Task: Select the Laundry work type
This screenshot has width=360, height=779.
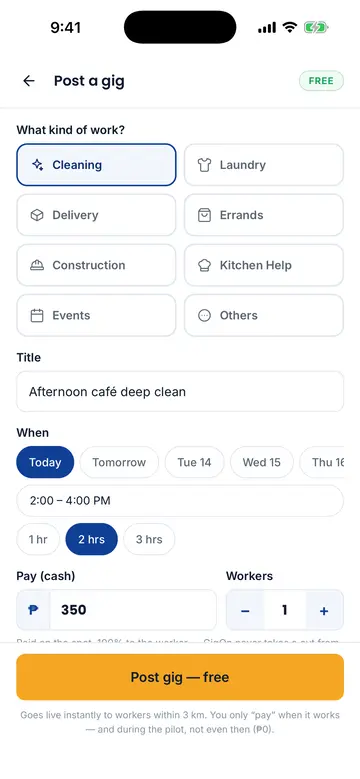Action: coord(264,165)
